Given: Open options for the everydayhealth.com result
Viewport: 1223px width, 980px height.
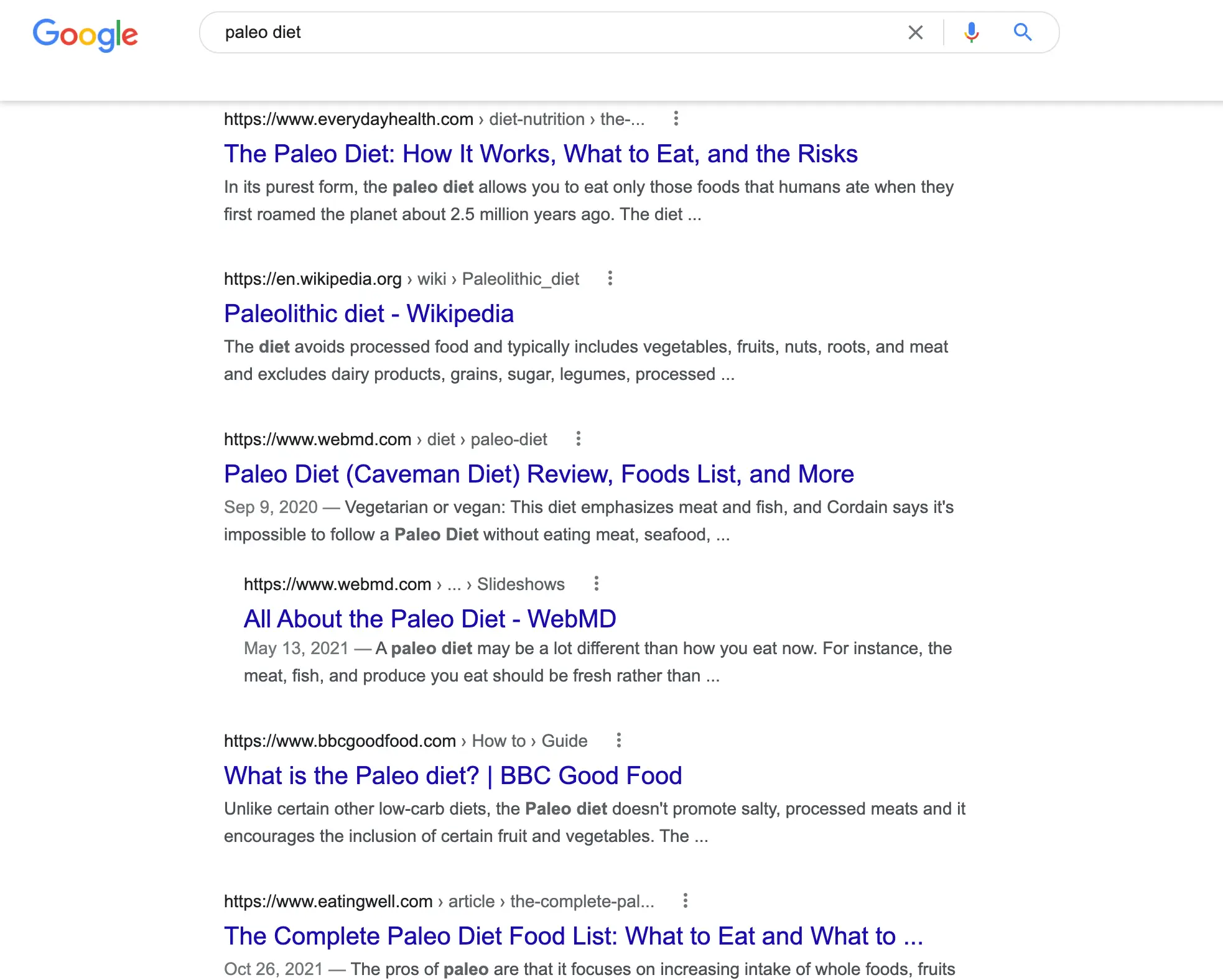Looking at the screenshot, I should click(676, 118).
